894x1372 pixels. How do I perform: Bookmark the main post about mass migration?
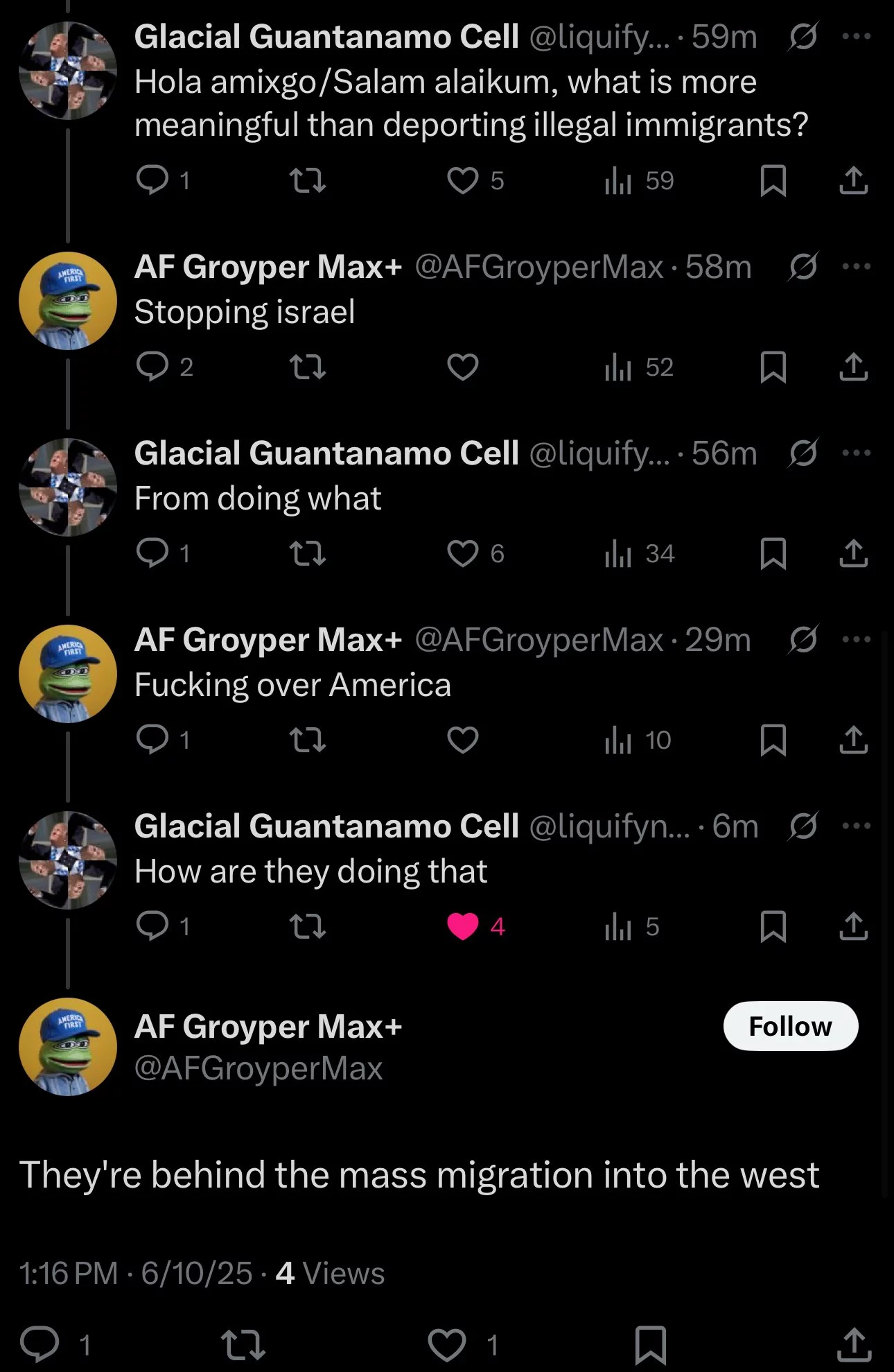651,1346
